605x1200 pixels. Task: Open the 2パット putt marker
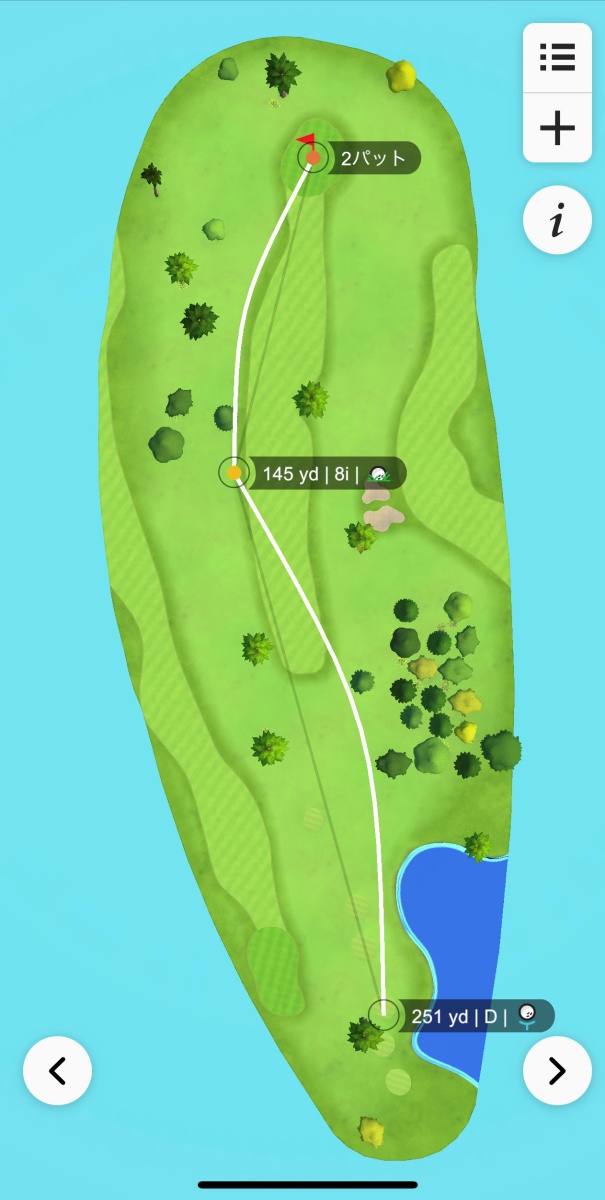pyautogui.click(x=371, y=158)
